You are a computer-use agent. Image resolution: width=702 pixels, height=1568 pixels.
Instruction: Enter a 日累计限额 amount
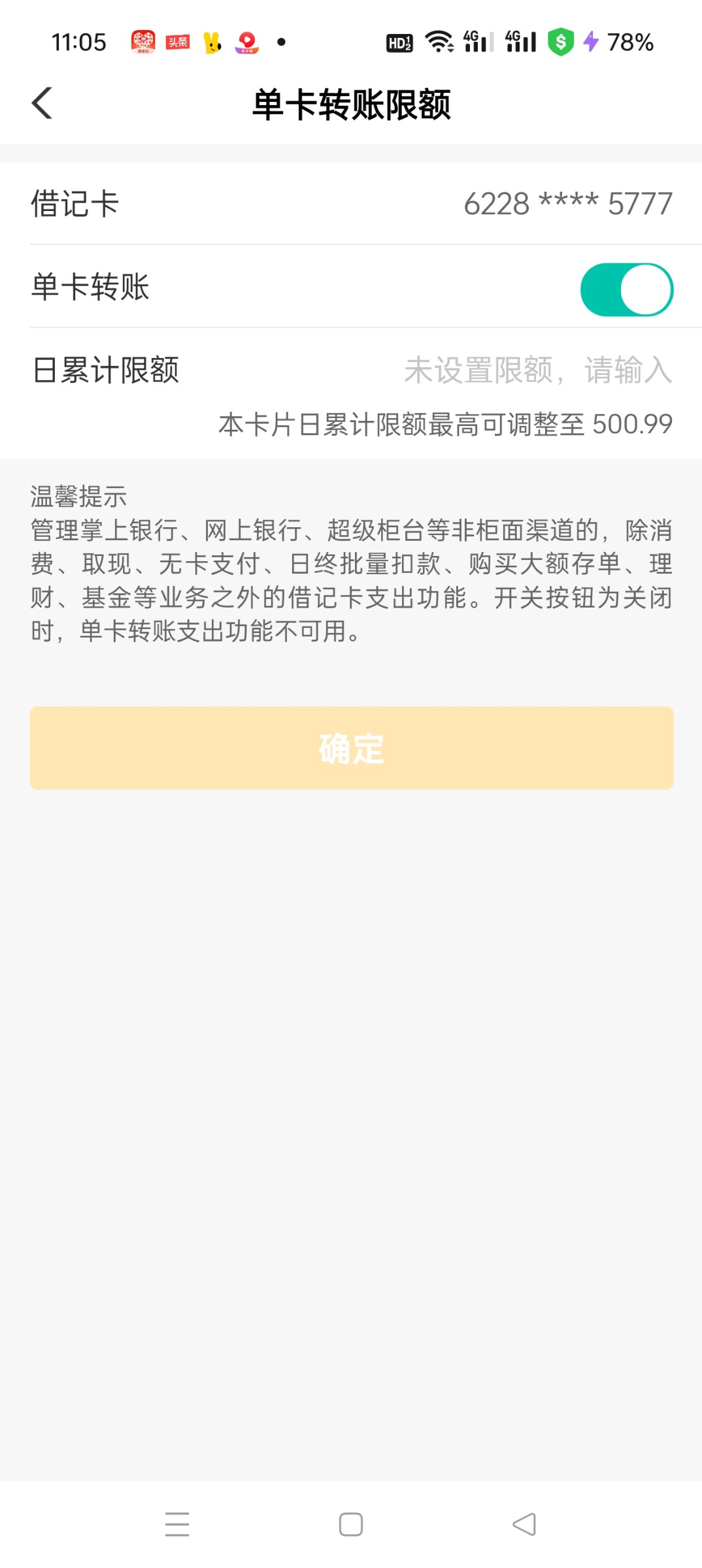(537, 370)
